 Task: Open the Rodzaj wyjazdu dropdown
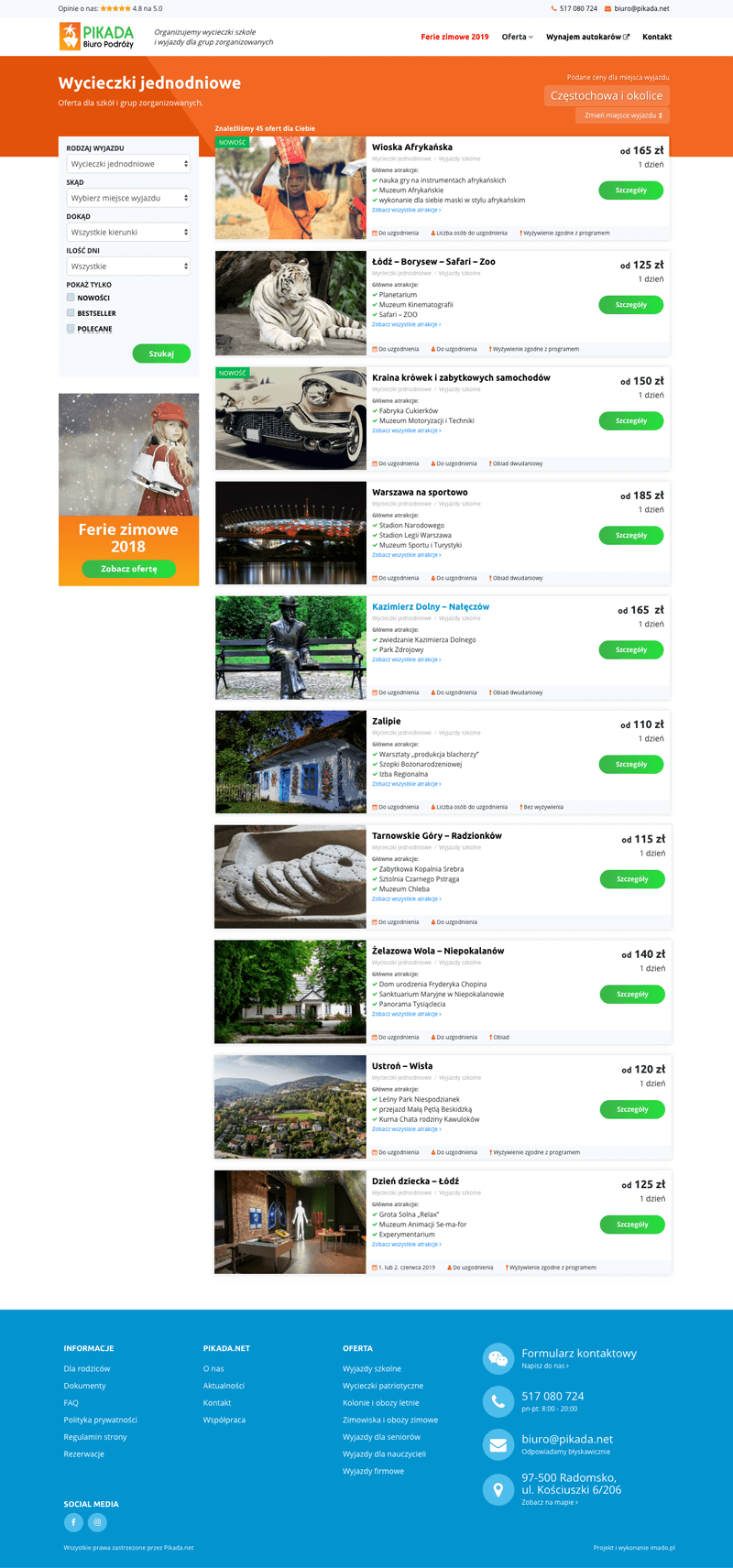click(128, 164)
